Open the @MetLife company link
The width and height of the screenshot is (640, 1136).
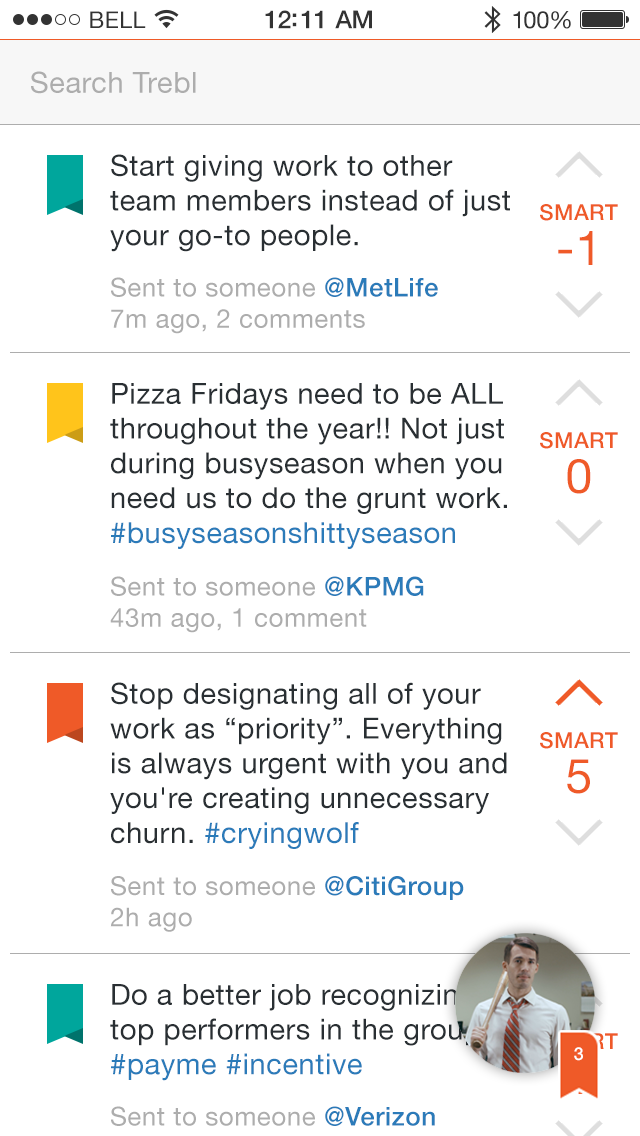pos(381,288)
